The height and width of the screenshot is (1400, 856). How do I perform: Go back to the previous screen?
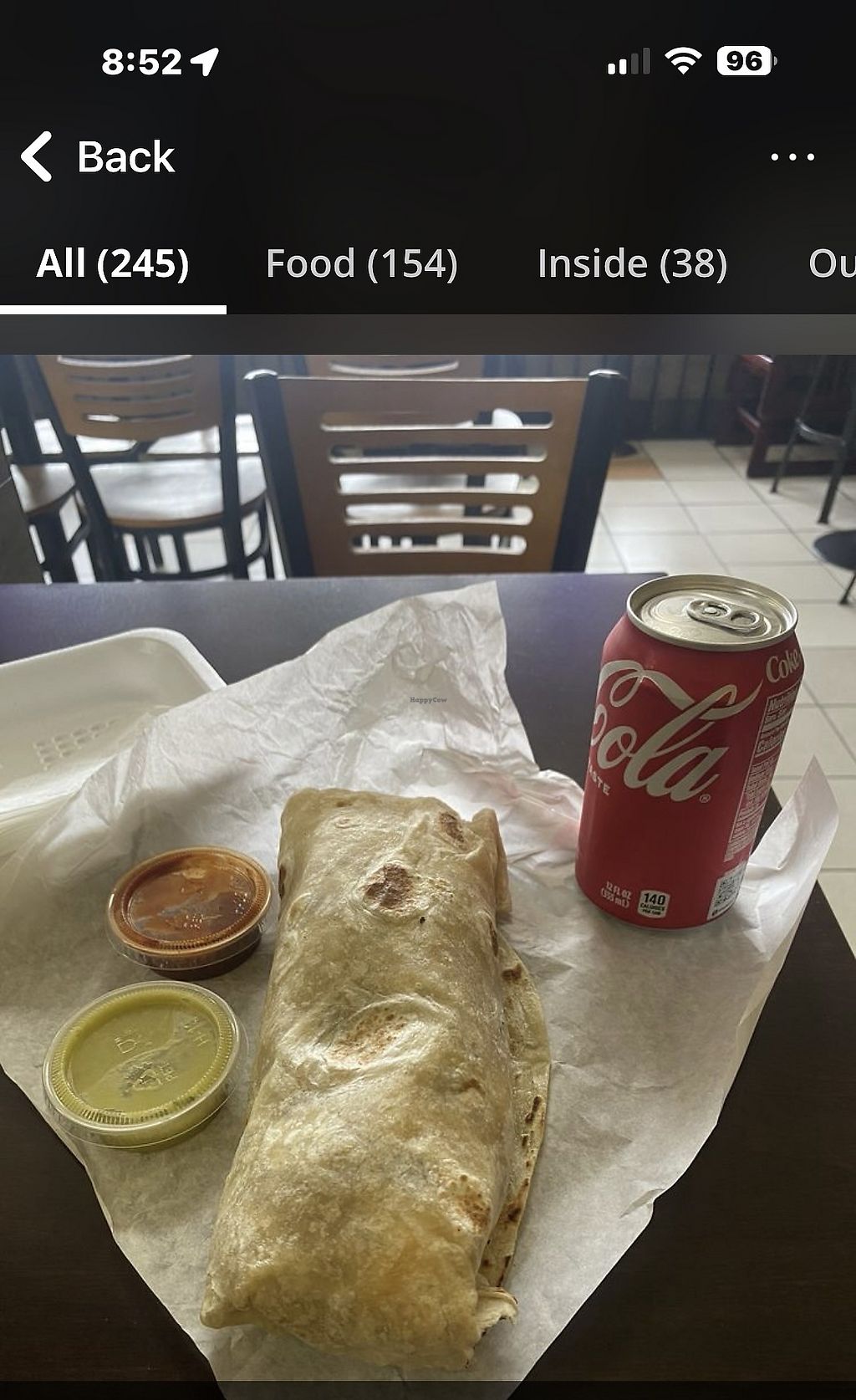(x=98, y=156)
